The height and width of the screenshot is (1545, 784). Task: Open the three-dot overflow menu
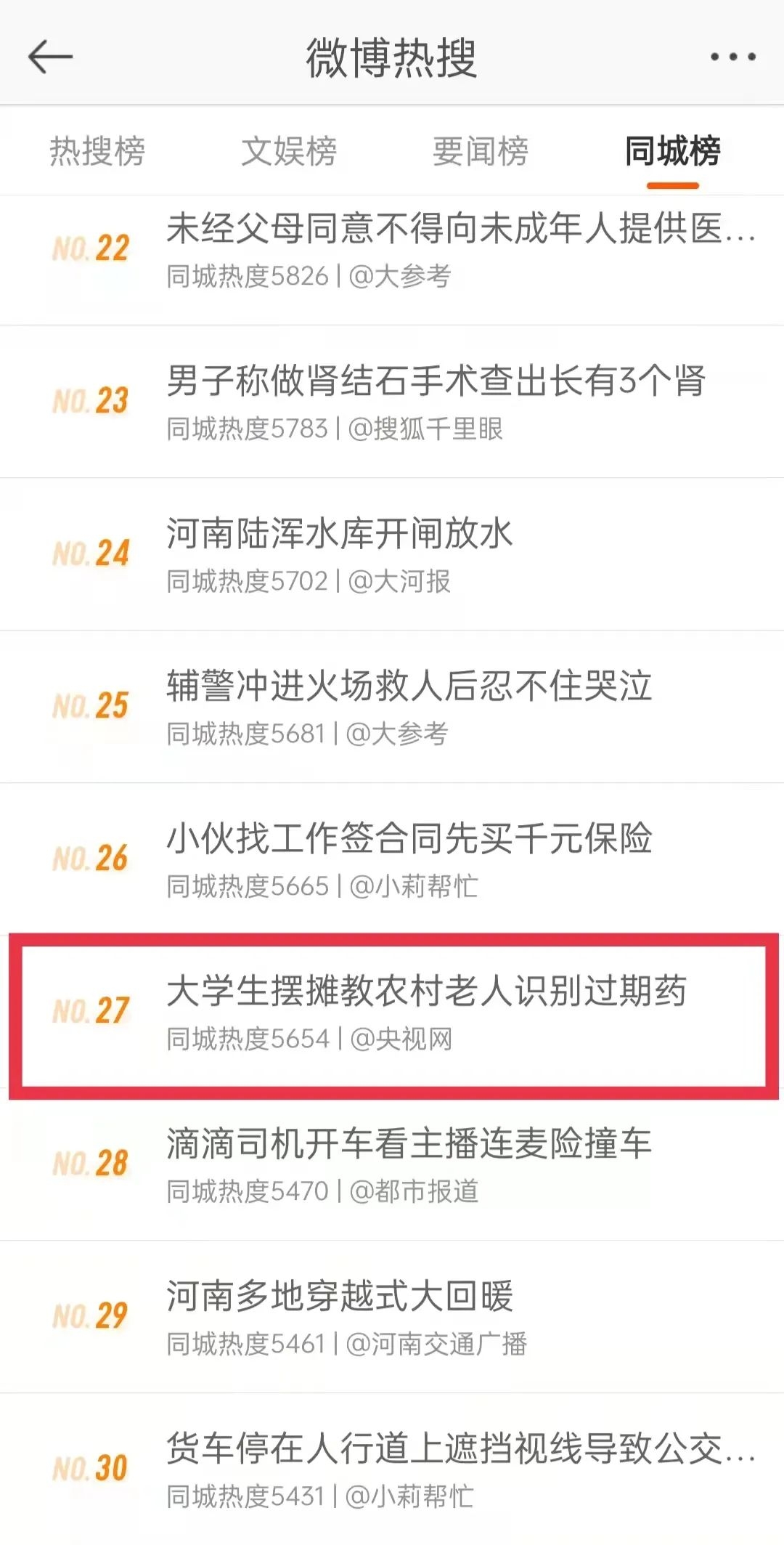coord(732,57)
